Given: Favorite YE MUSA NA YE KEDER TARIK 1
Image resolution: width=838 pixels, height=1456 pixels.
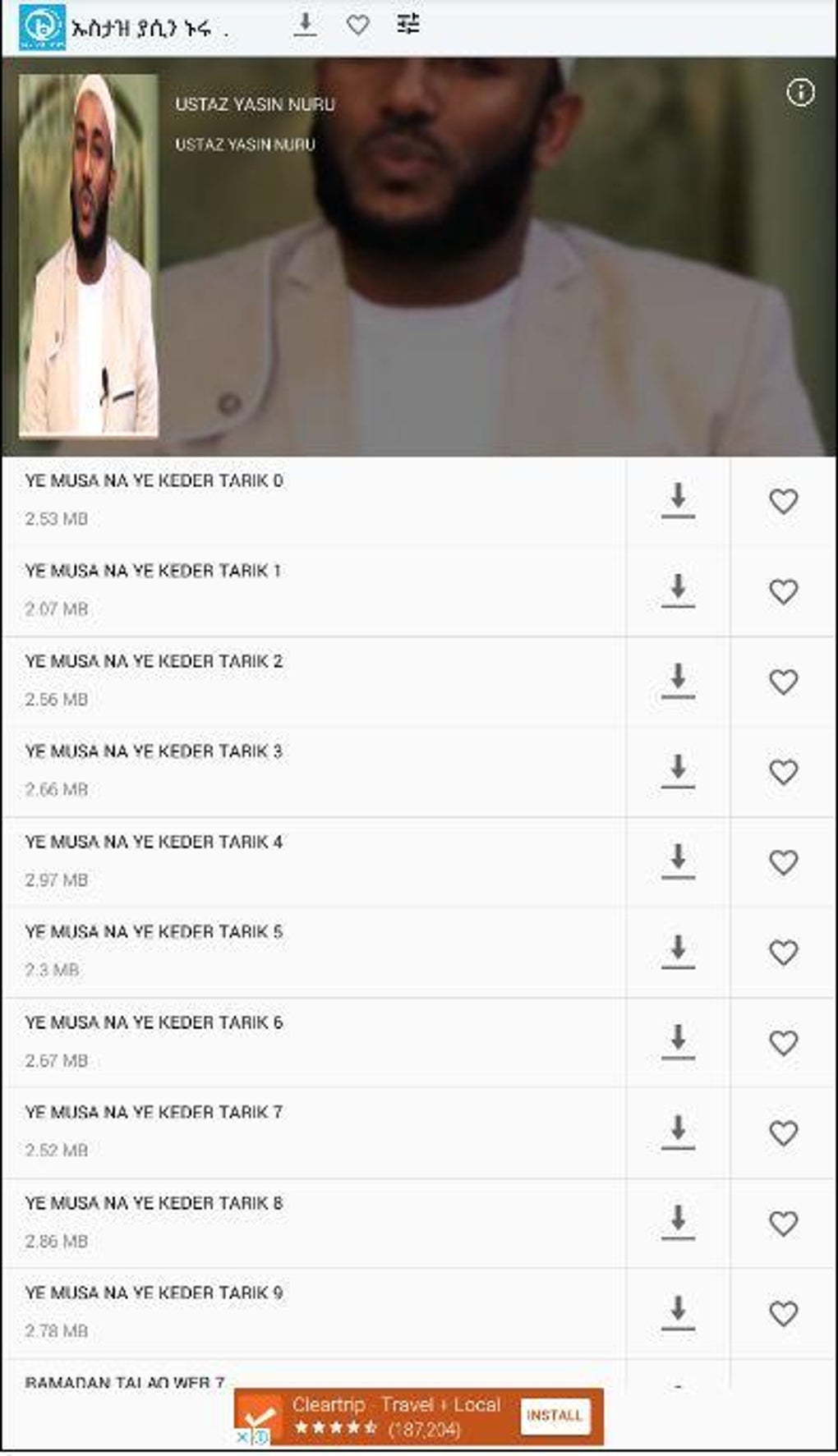Looking at the screenshot, I should pos(782,590).
